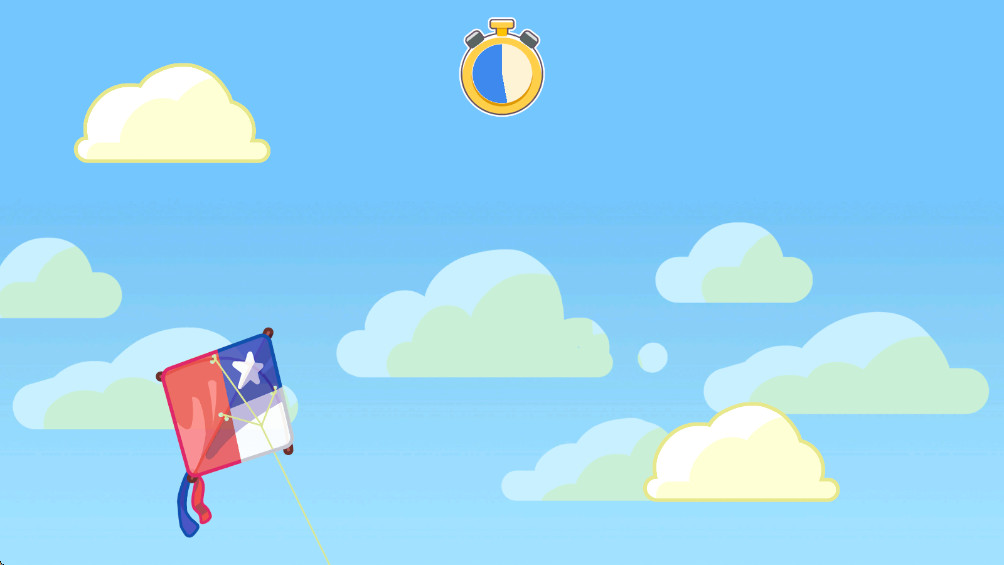Image resolution: width=1004 pixels, height=565 pixels.
Task: Tap the red, white and blue kite
Action: point(226,405)
